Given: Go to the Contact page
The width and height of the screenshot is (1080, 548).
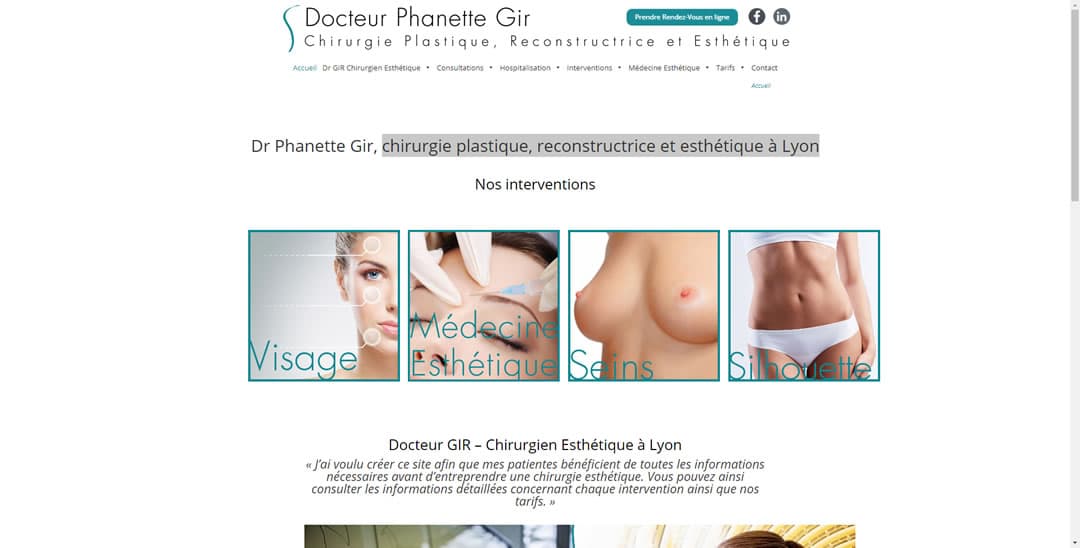Looking at the screenshot, I should [x=764, y=68].
